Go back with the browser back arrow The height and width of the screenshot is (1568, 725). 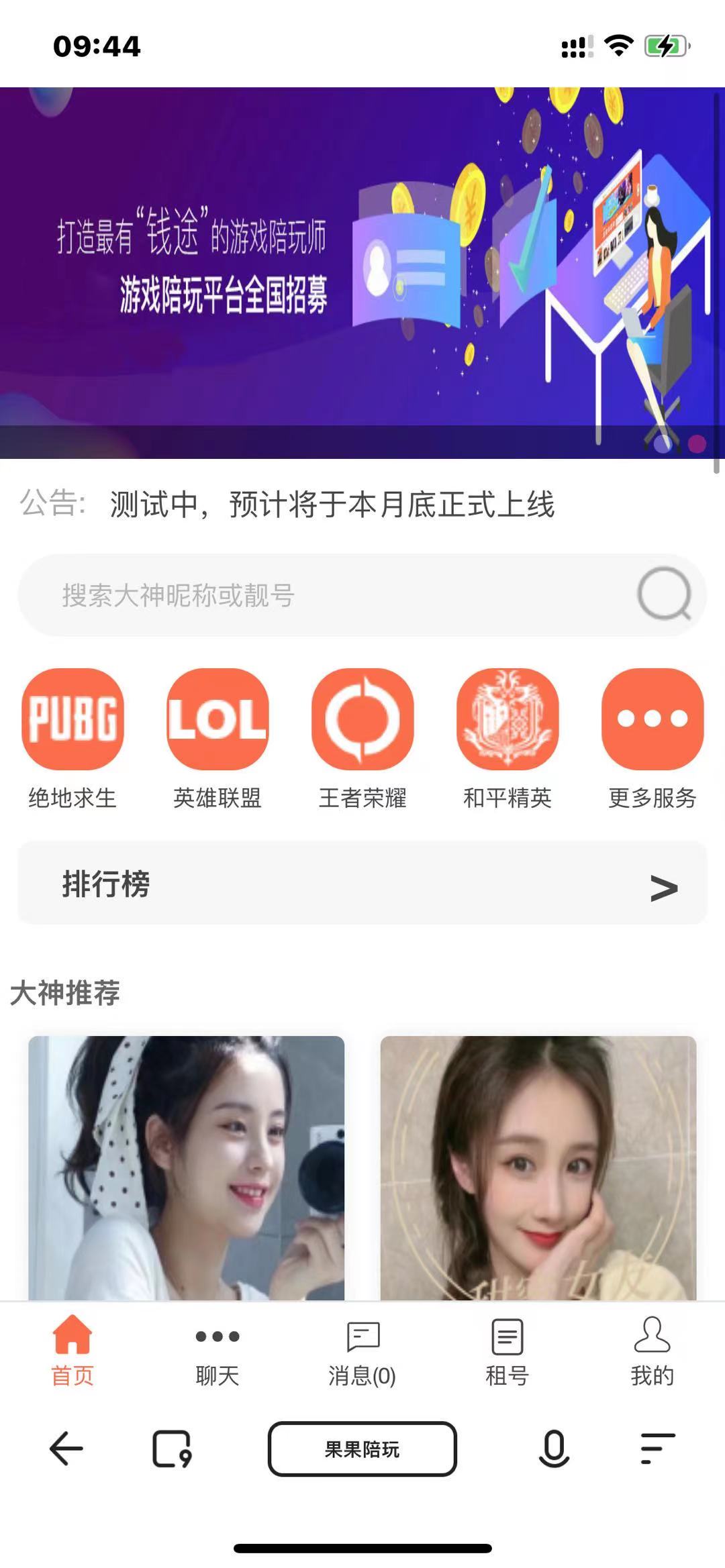pyautogui.click(x=66, y=1449)
